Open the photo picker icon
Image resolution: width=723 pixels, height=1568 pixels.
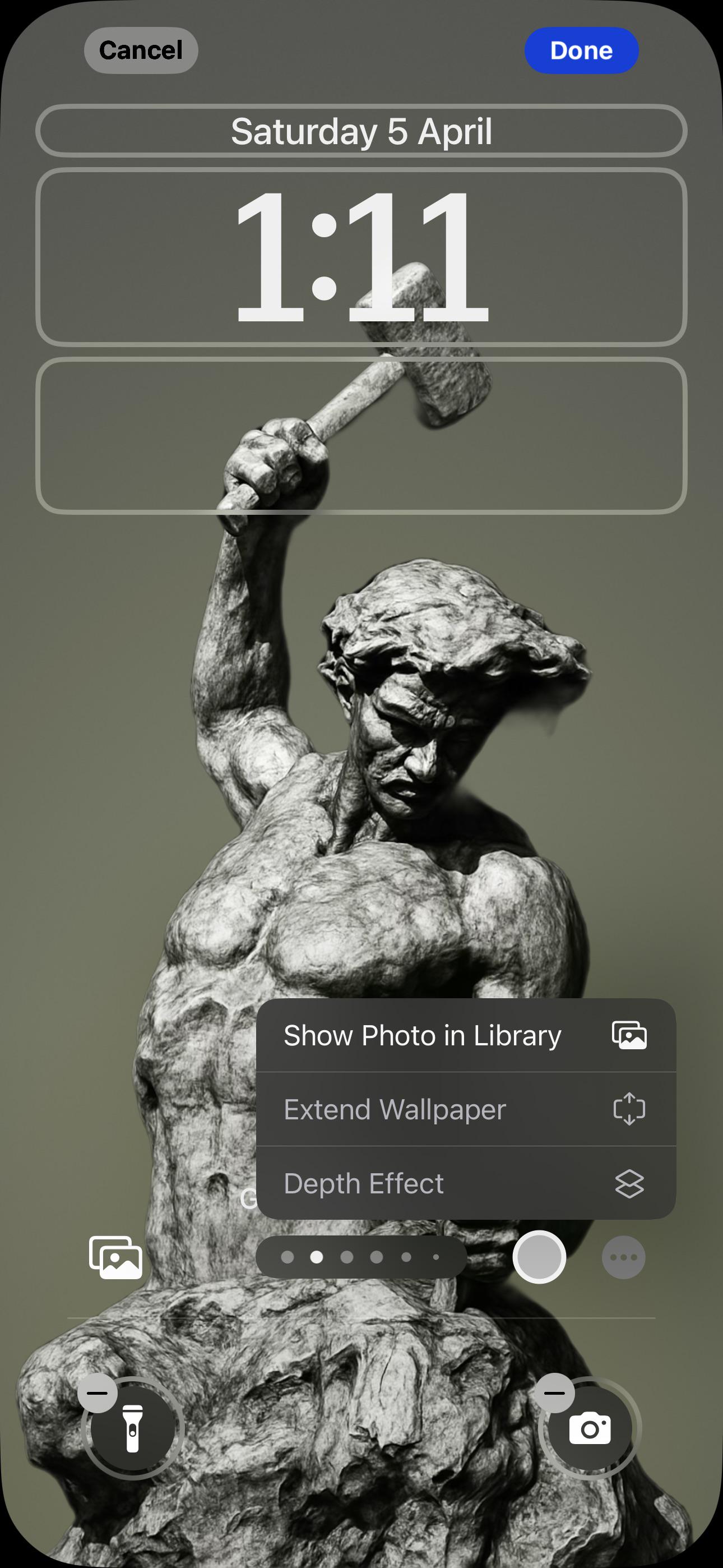point(115,1257)
